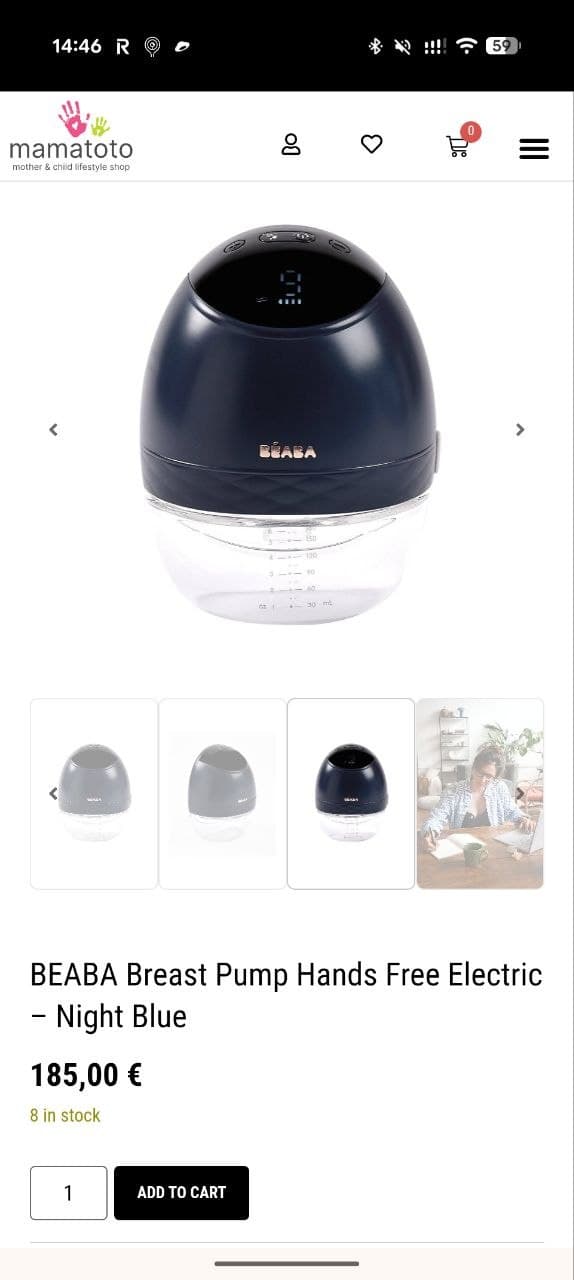Open the hamburger menu
Screen dimensions: 574x1280
click(x=534, y=149)
